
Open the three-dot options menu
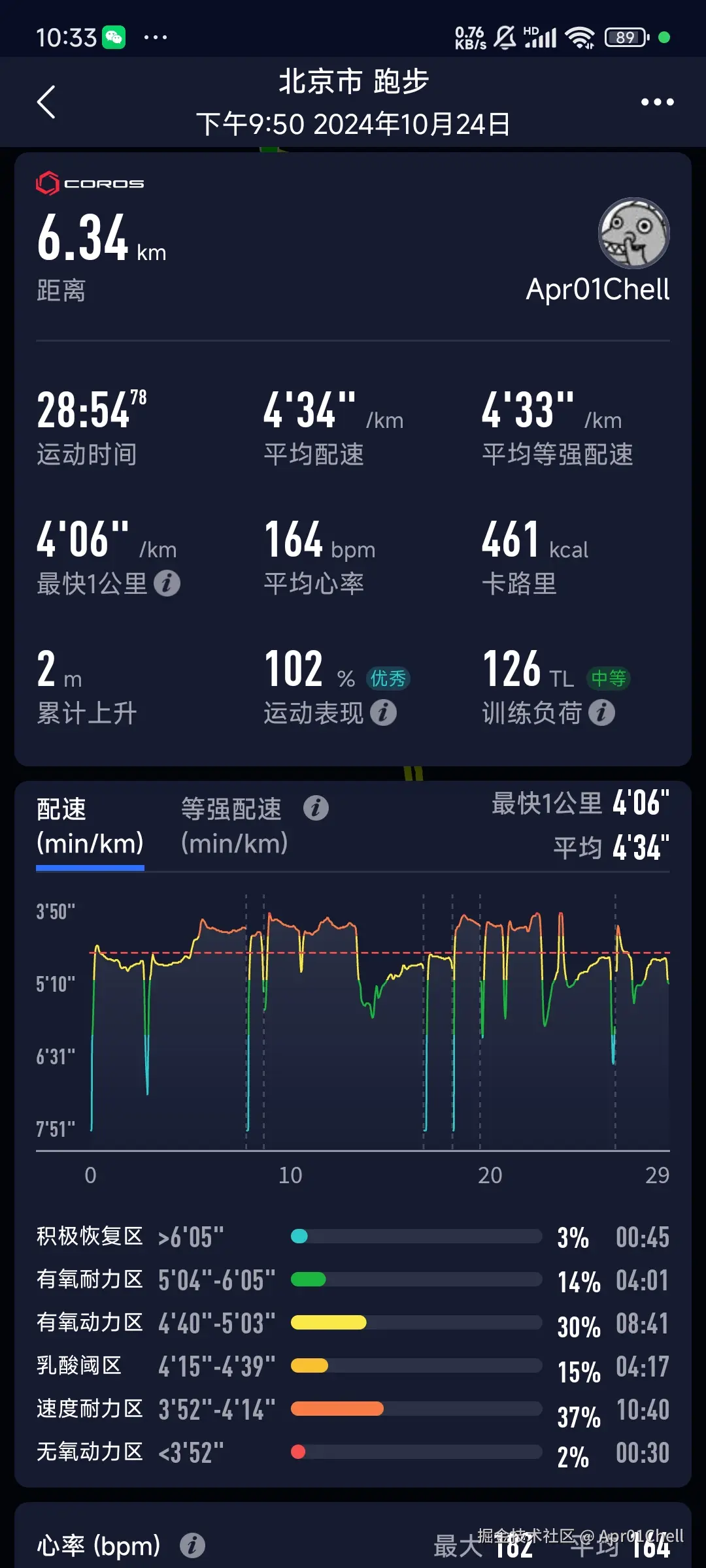(x=657, y=102)
